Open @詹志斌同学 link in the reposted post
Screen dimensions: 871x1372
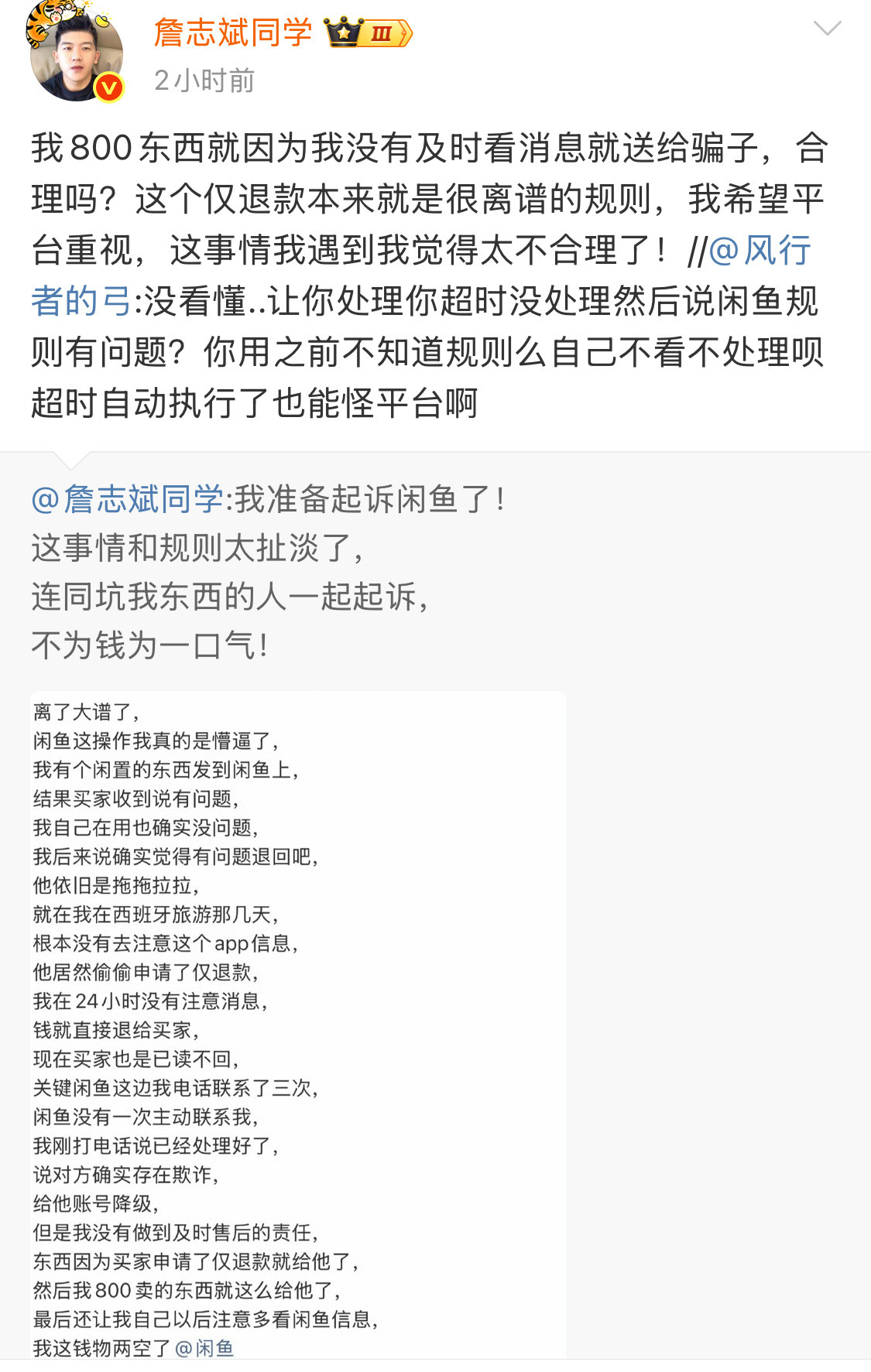pos(128,499)
